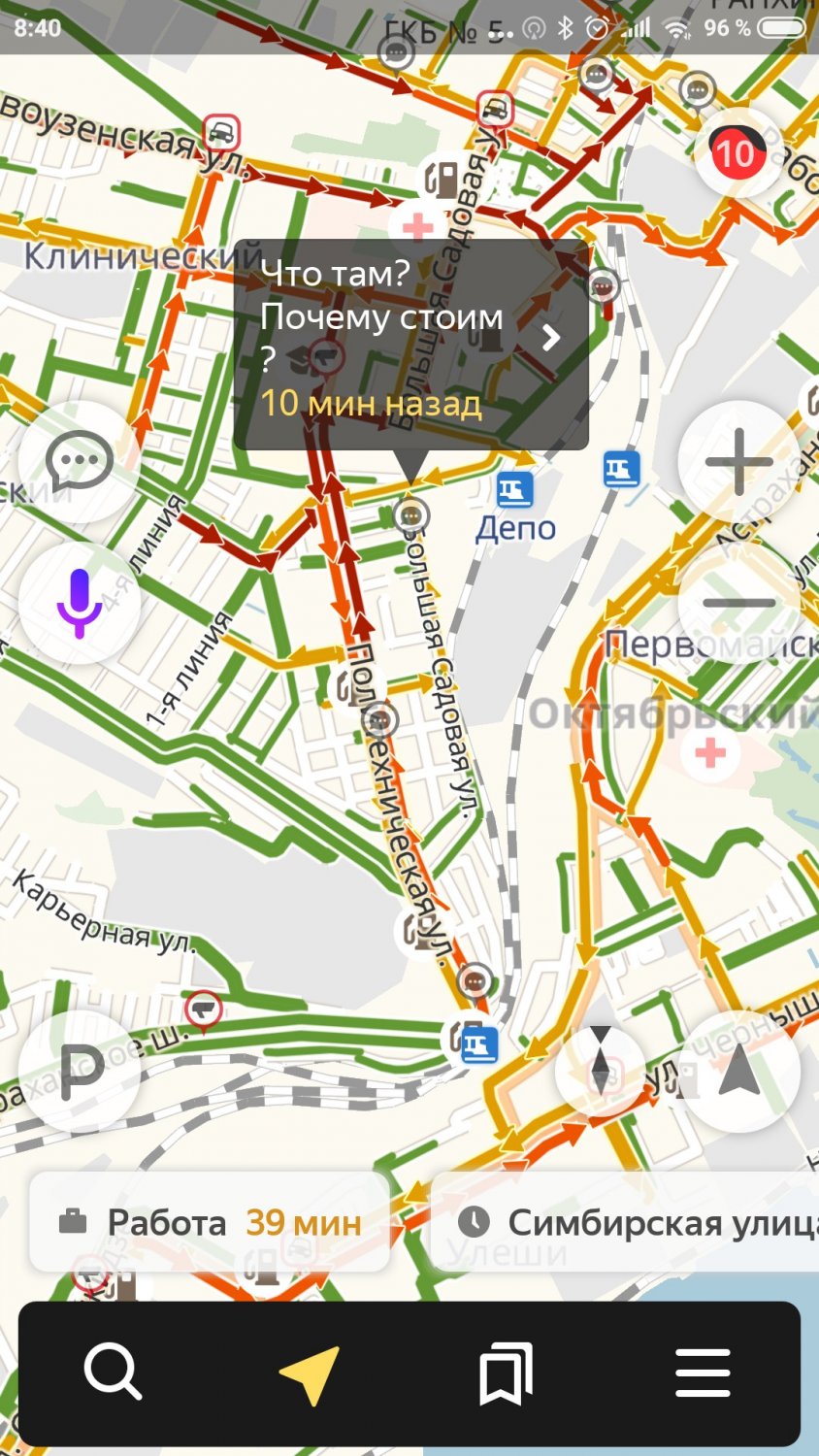Open the yellow navigation arrow tab
819x1456 pixels.
coord(311,1373)
